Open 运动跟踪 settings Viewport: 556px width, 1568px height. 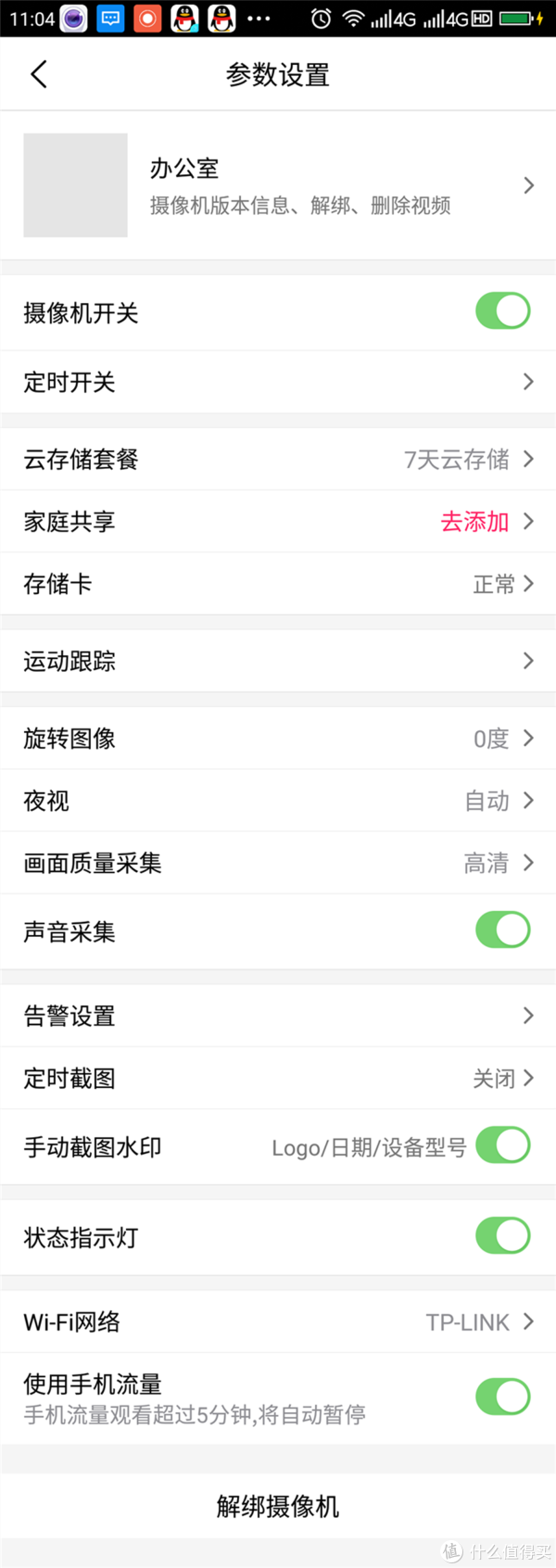[278, 661]
